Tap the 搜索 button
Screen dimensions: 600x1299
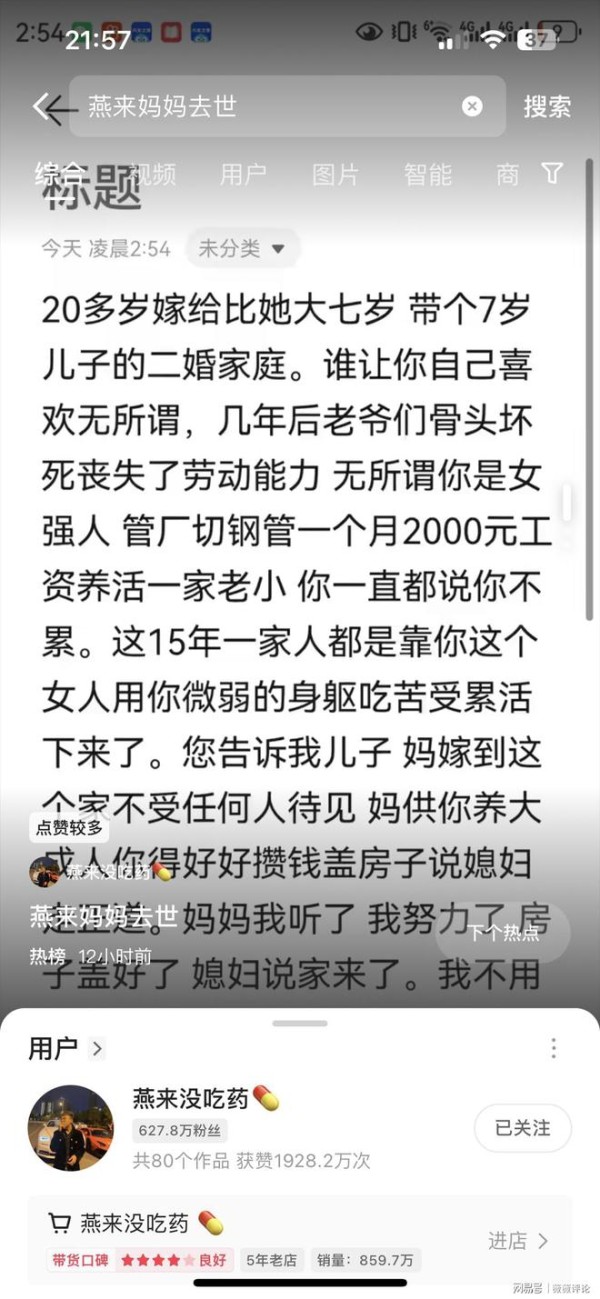pos(547,107)
